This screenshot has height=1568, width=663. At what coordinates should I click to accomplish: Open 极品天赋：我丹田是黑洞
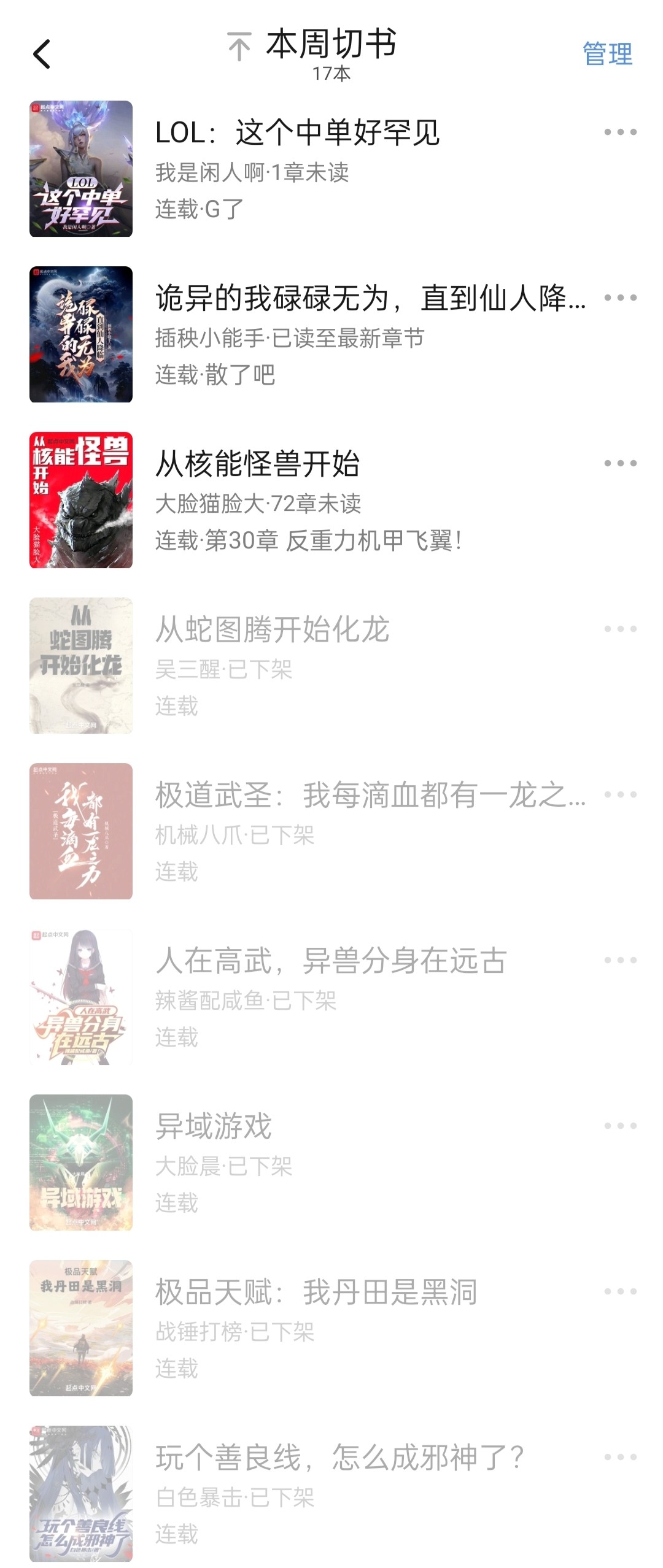click(x=316, y=1292)
